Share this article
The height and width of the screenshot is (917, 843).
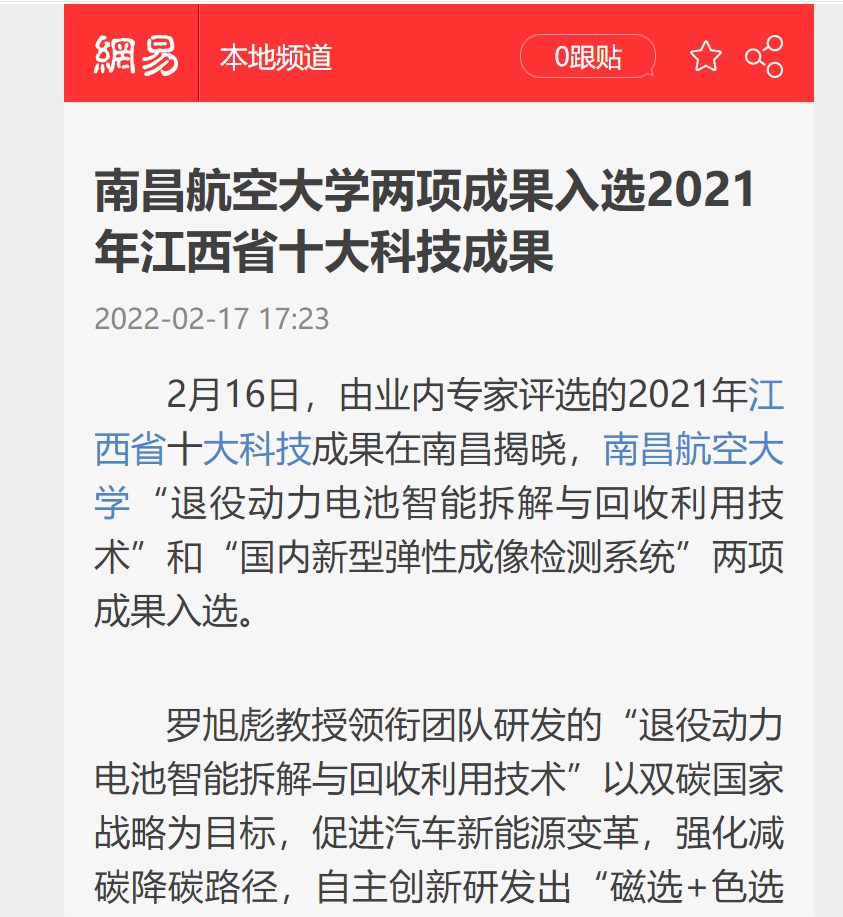(x=764, y=57)
